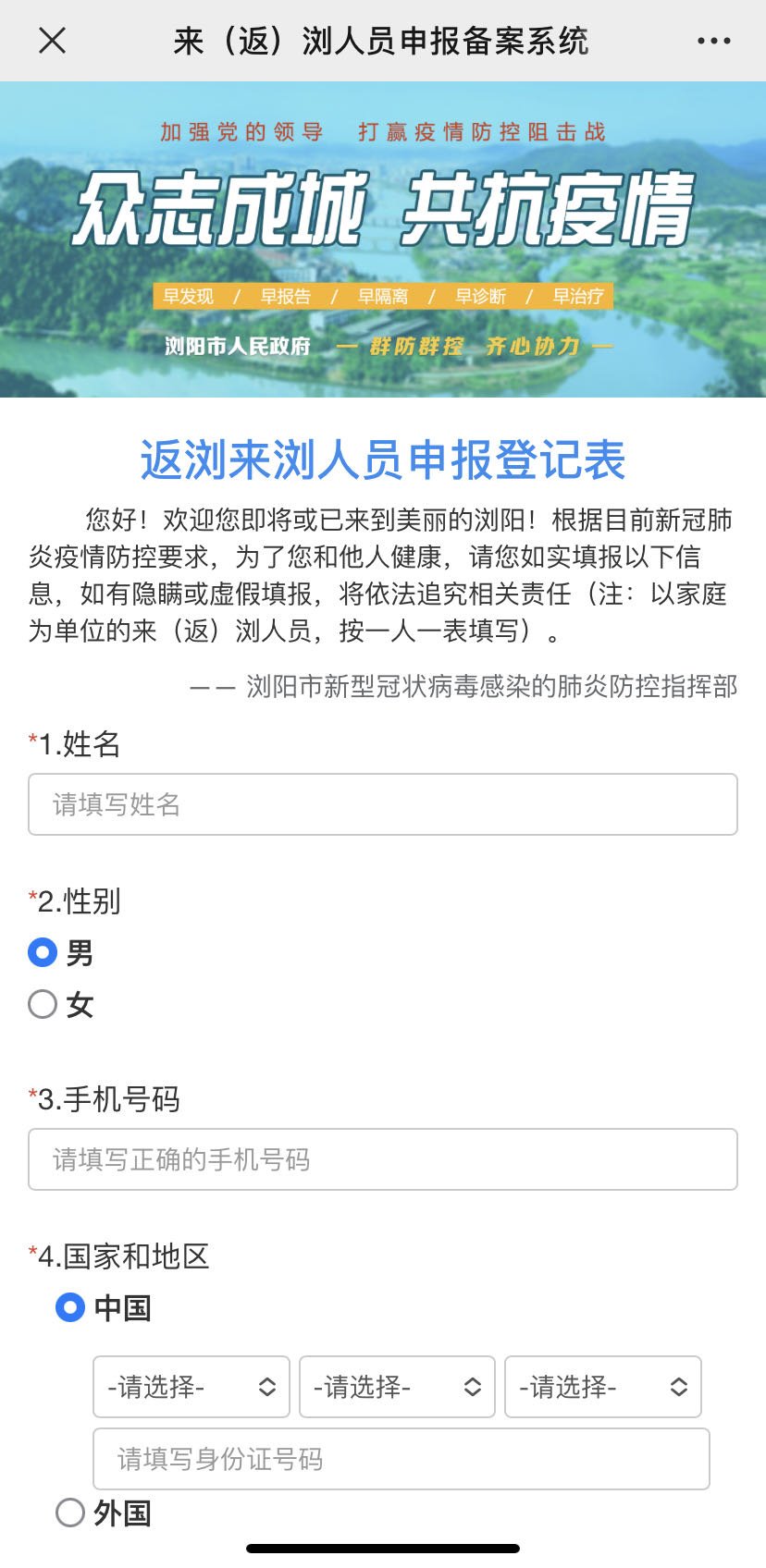Choose 外国 for country and region
766x1568 pixels.
coord(70,1513)
